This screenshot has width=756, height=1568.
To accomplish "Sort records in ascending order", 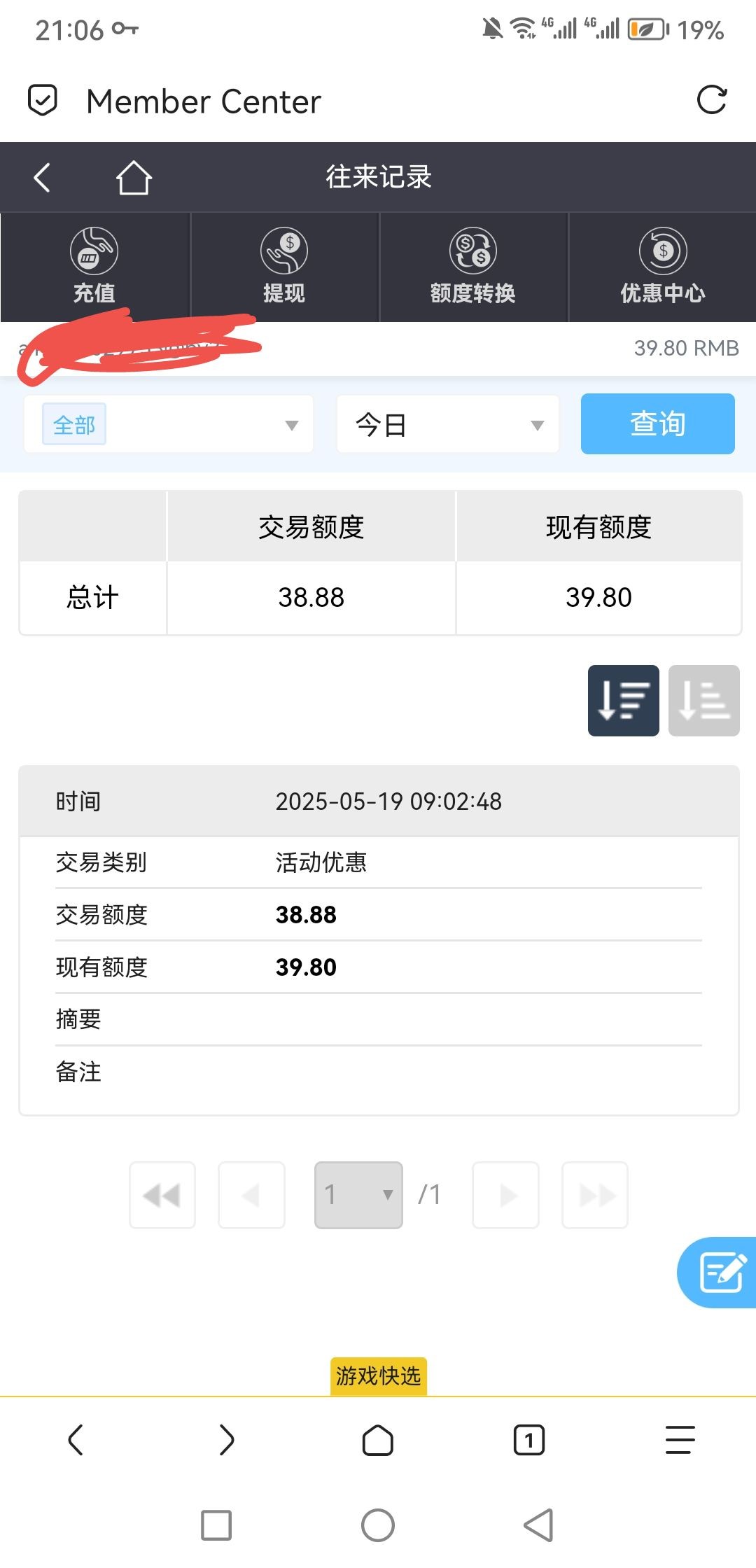I will [x=704, y=701].
